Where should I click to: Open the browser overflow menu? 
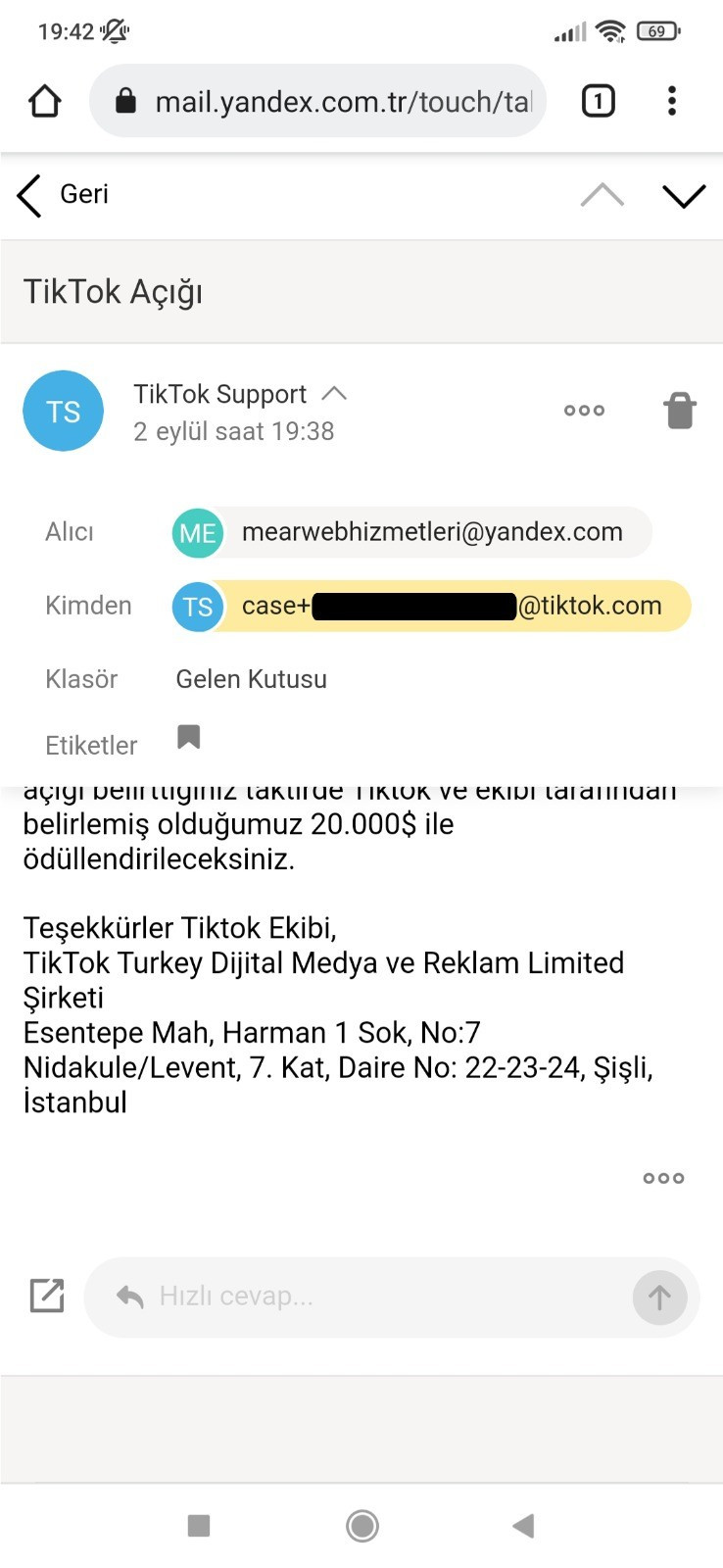672,101
